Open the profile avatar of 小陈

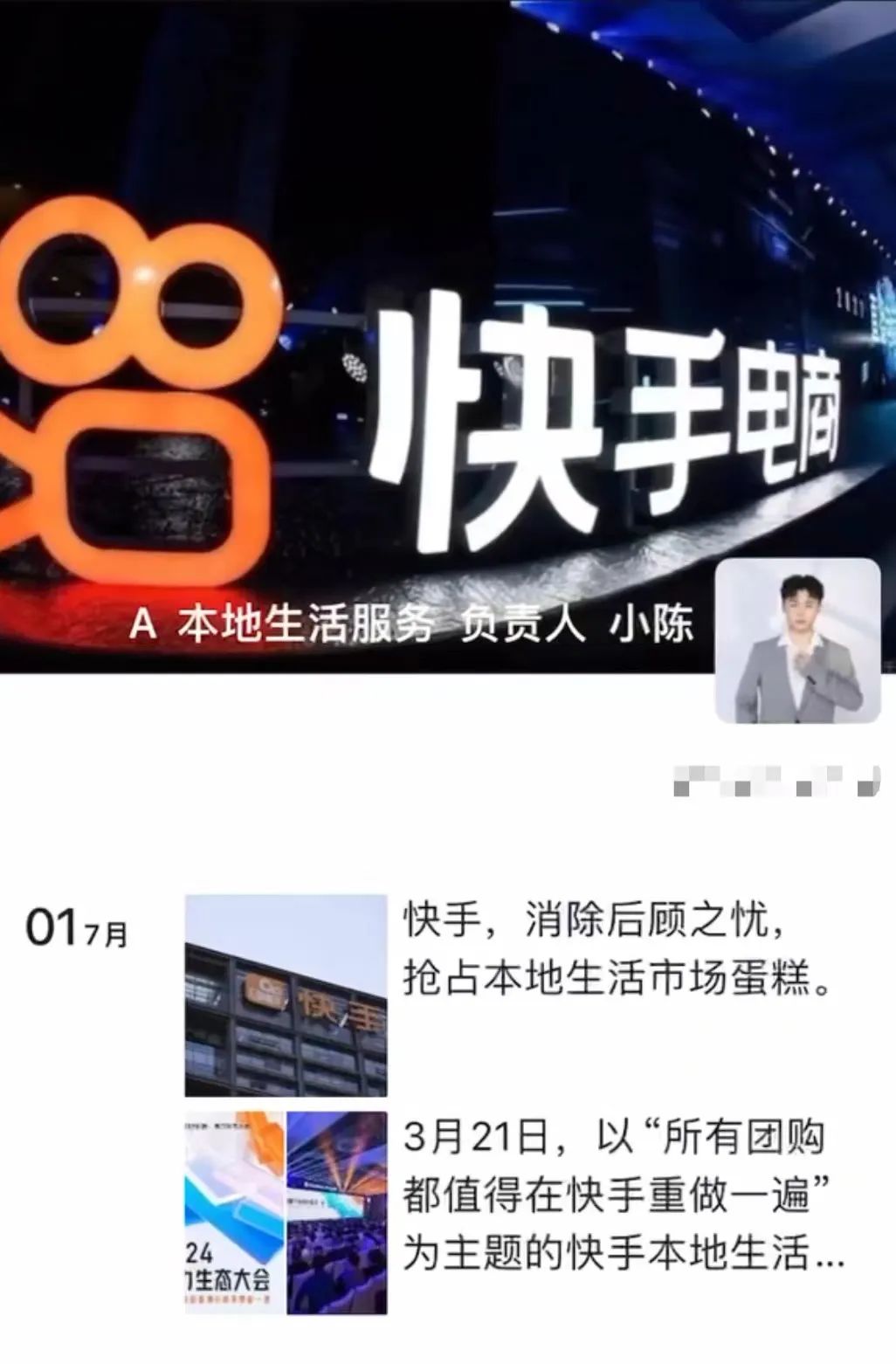[797, 641]
